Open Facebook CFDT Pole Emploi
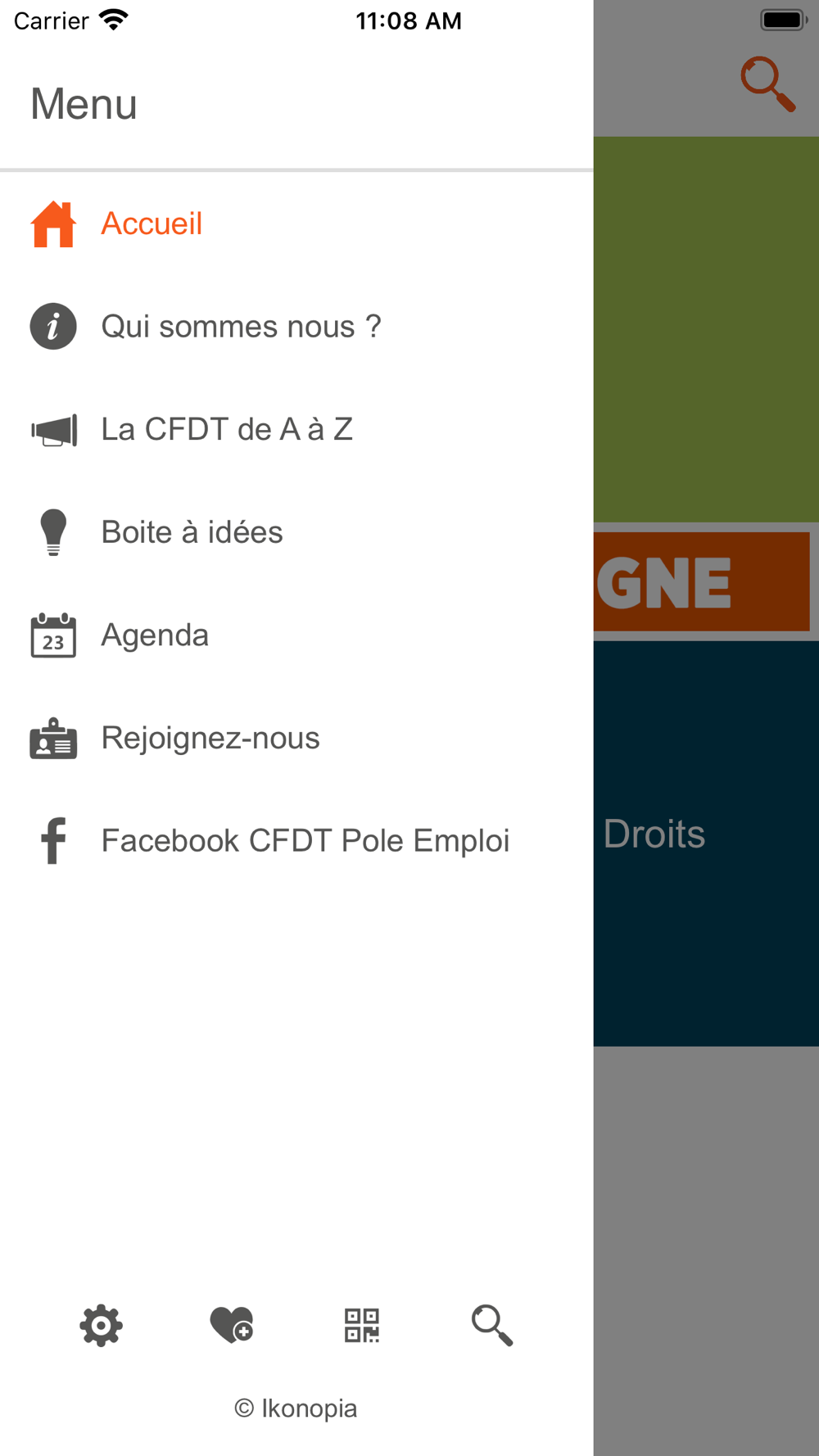819x1456 pixels. click(305, 841)
